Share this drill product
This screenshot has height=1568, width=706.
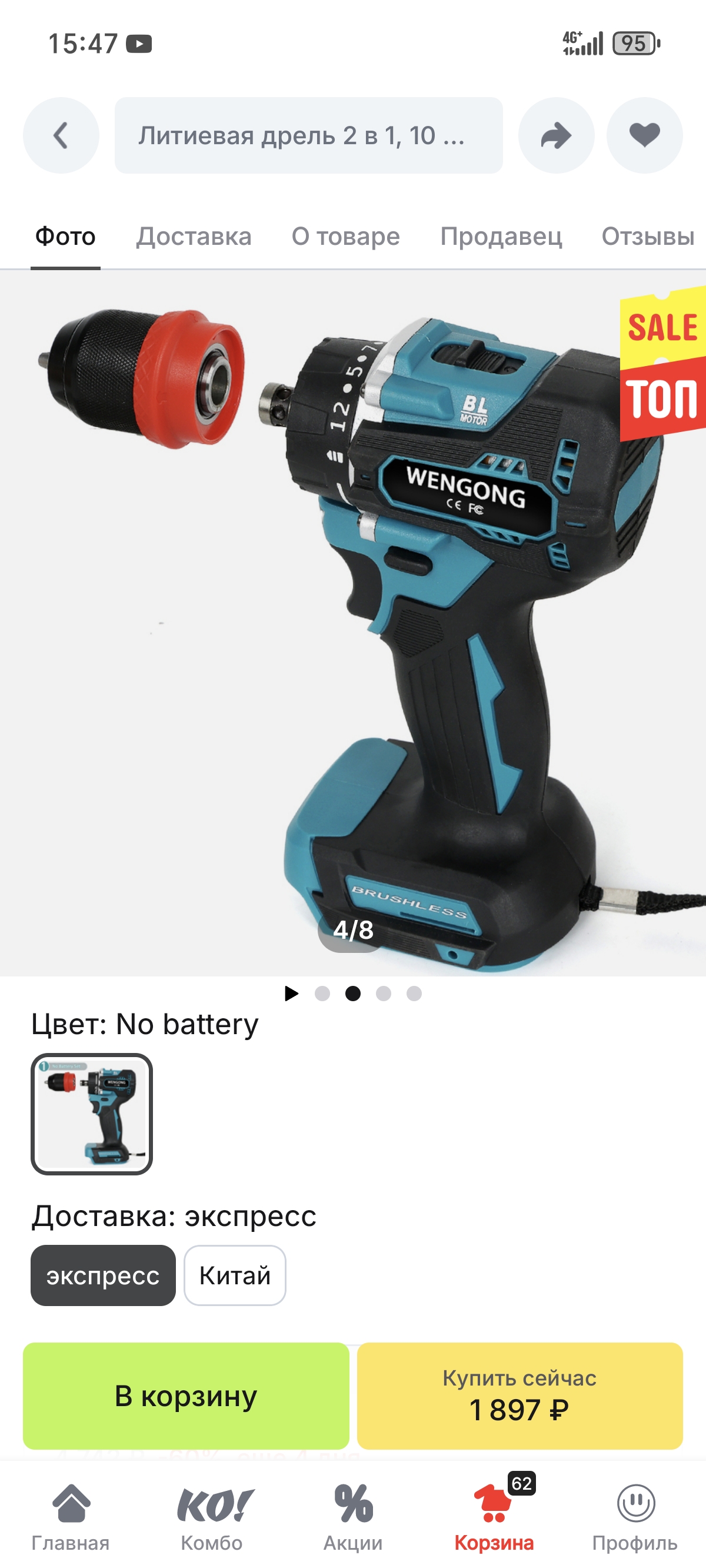pos(555,135)
